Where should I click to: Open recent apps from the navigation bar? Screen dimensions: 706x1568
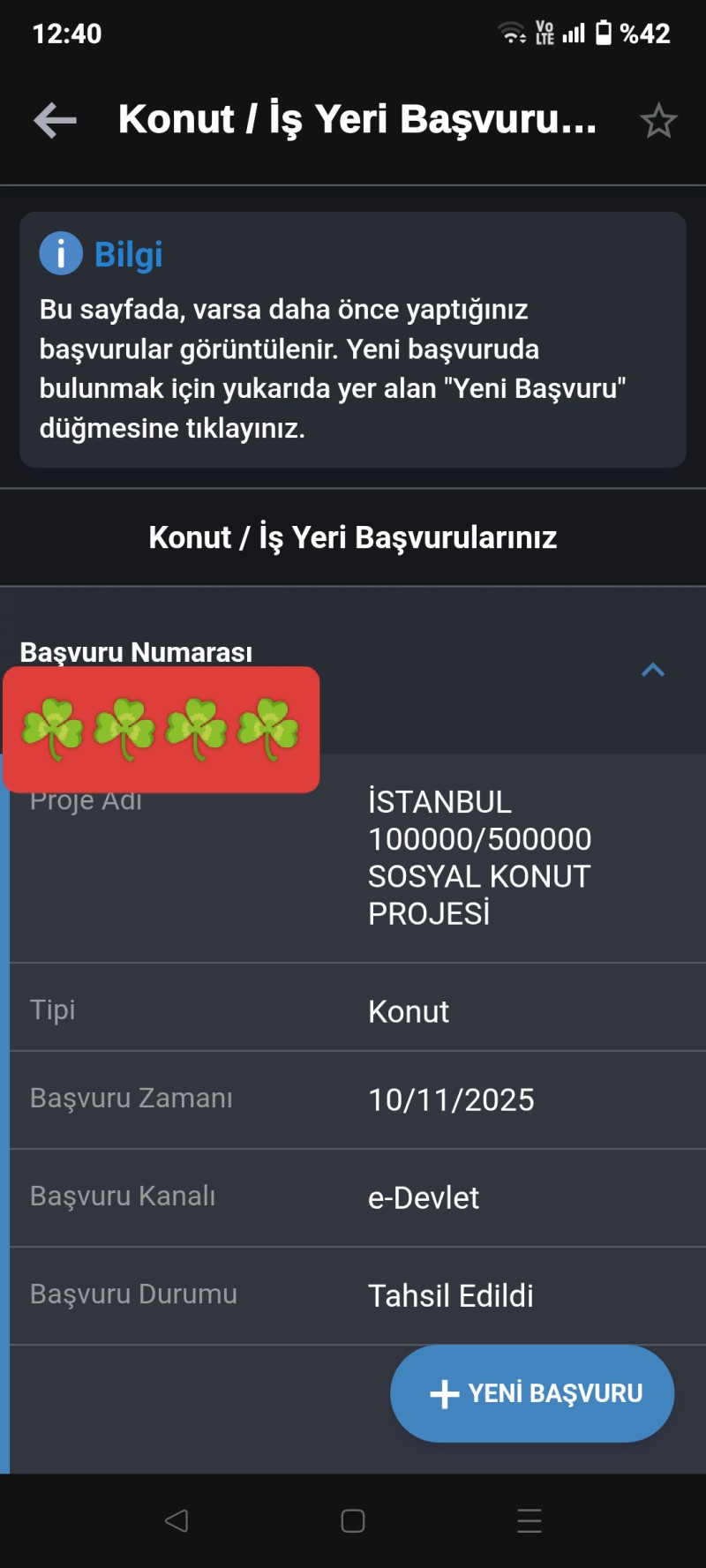(x=529, y=1520)
